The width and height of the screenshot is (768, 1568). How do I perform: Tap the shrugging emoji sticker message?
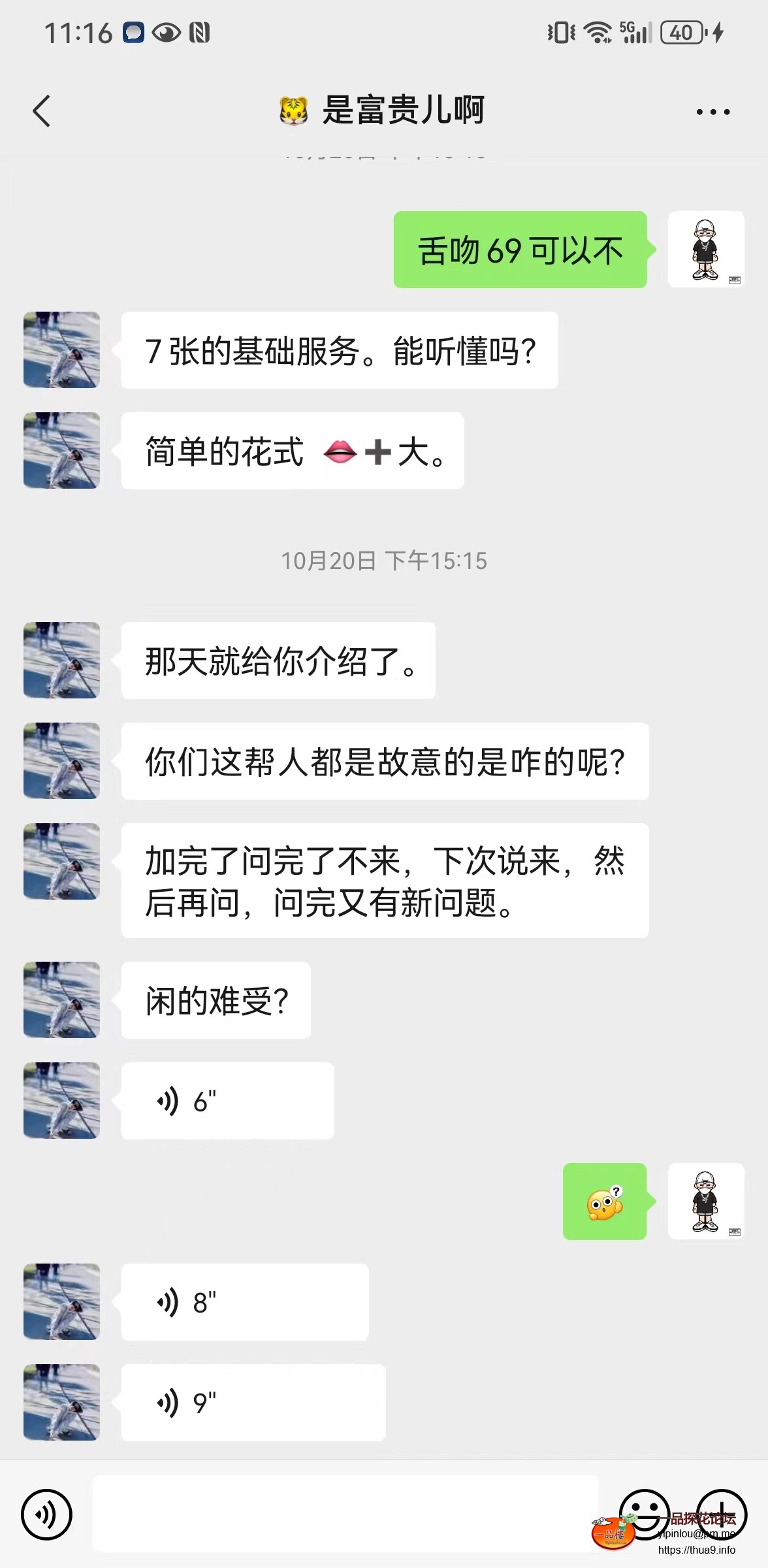(x=604, y=1202)
